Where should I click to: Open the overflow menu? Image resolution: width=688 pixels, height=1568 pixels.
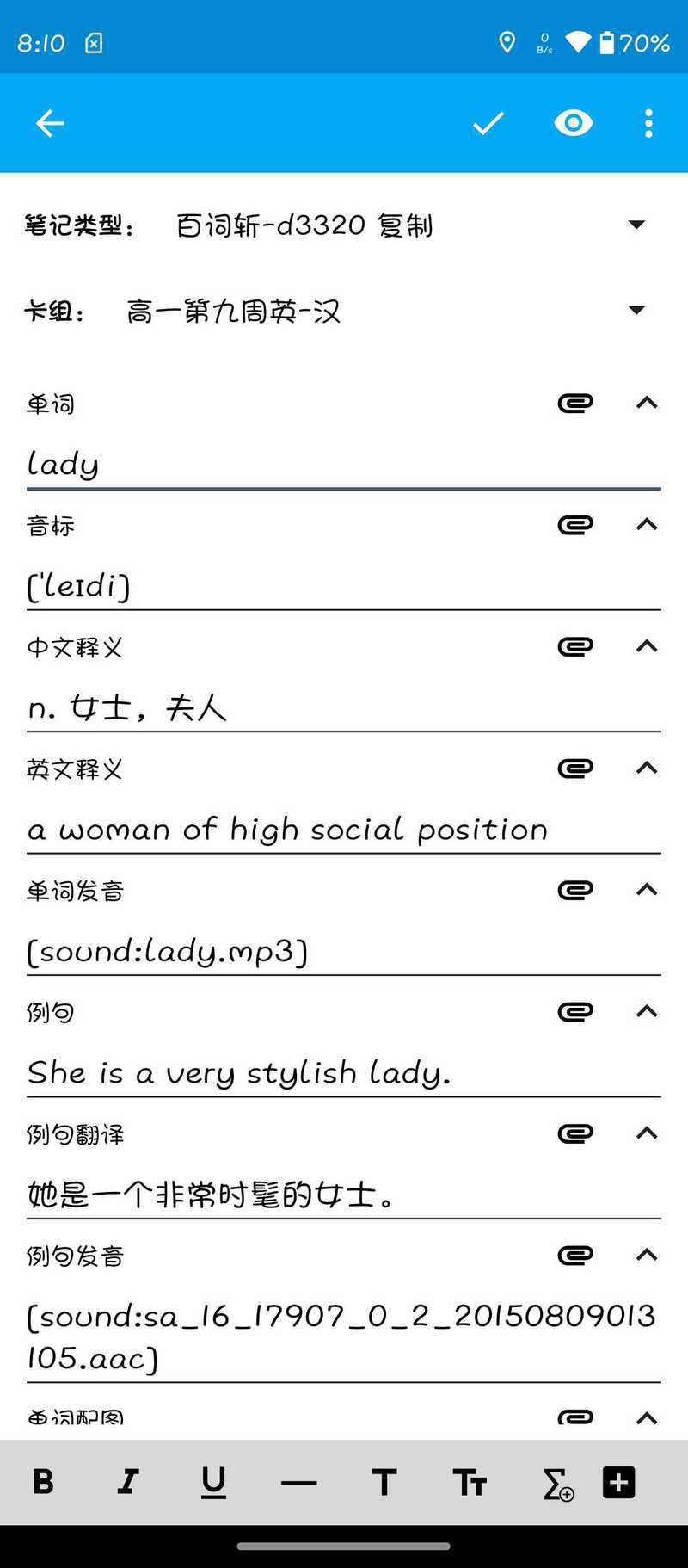coord(648,123)
